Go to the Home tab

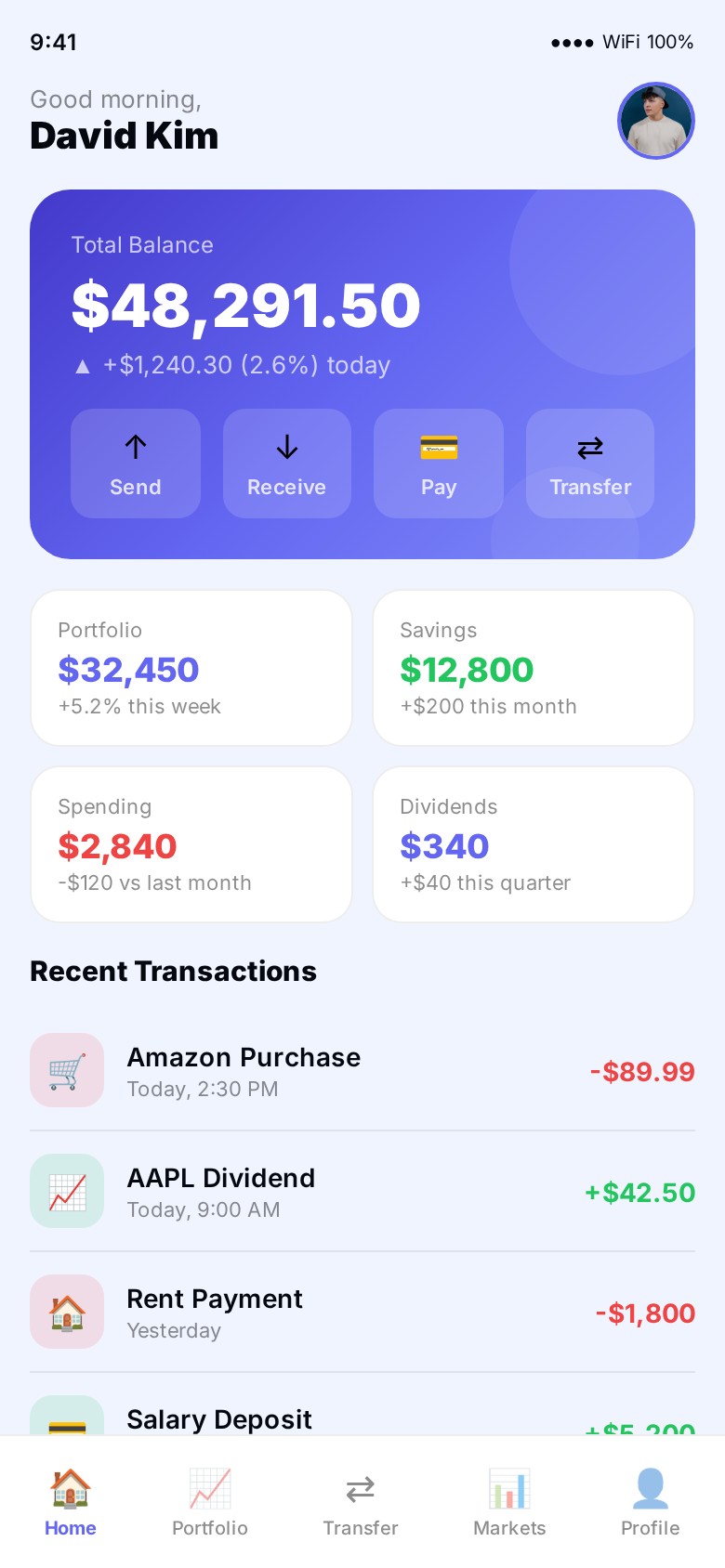[x=71, y=1503]
